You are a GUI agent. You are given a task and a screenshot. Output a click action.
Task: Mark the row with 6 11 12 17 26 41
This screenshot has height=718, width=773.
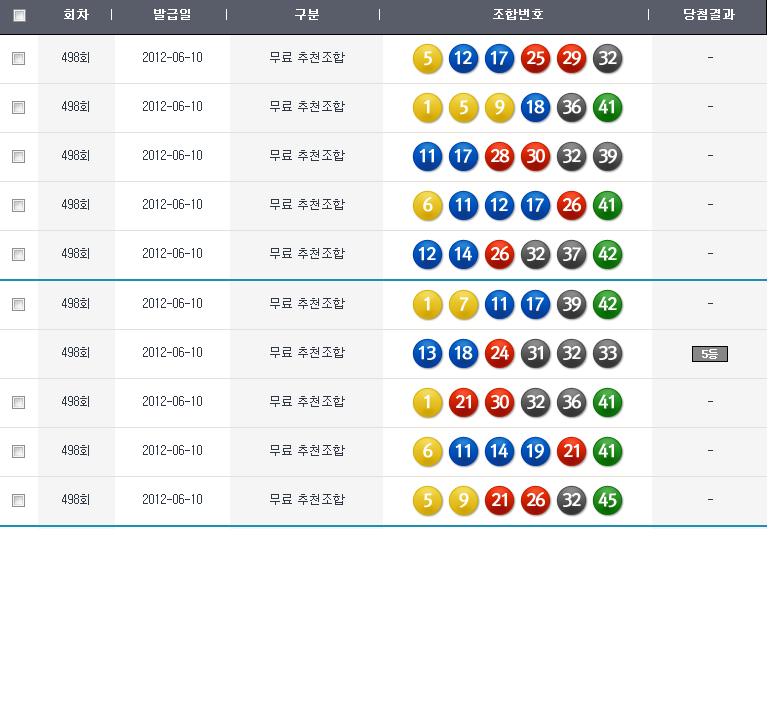(18, 205)
